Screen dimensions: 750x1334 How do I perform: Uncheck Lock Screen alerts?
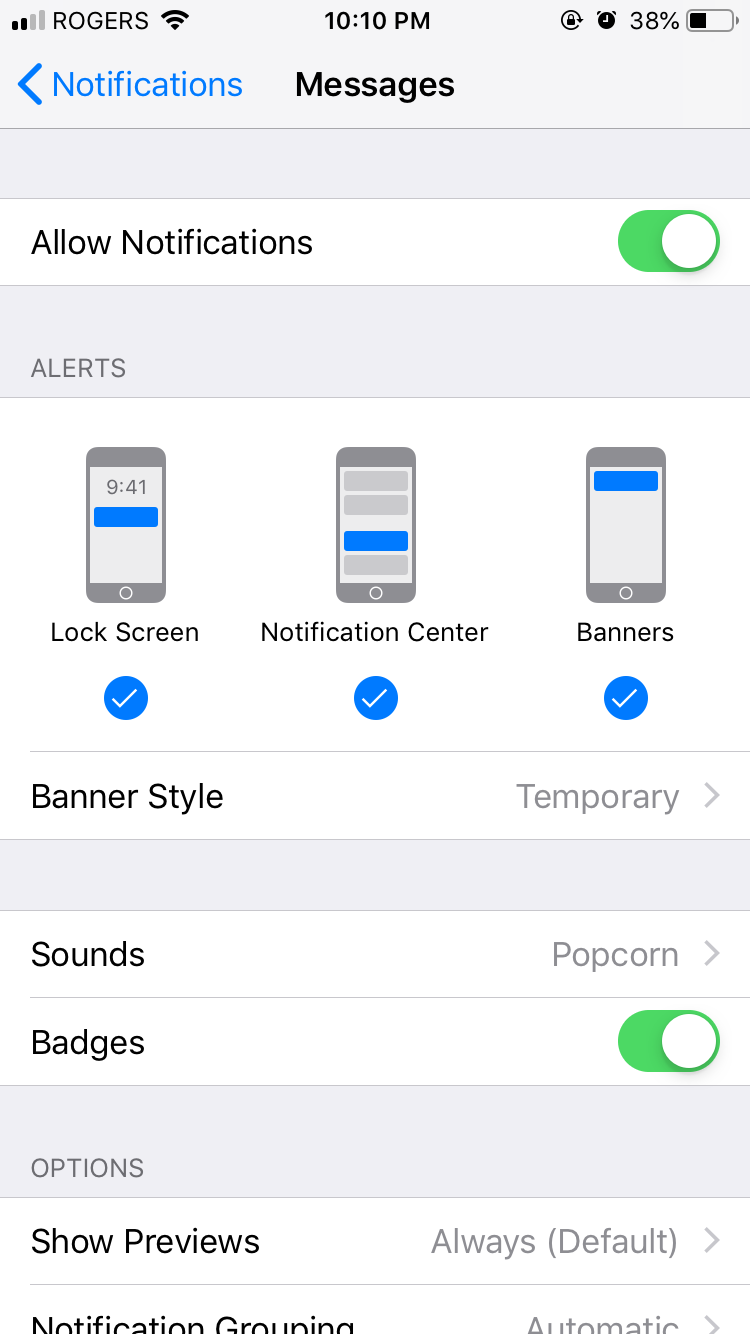tap(125, 698)
